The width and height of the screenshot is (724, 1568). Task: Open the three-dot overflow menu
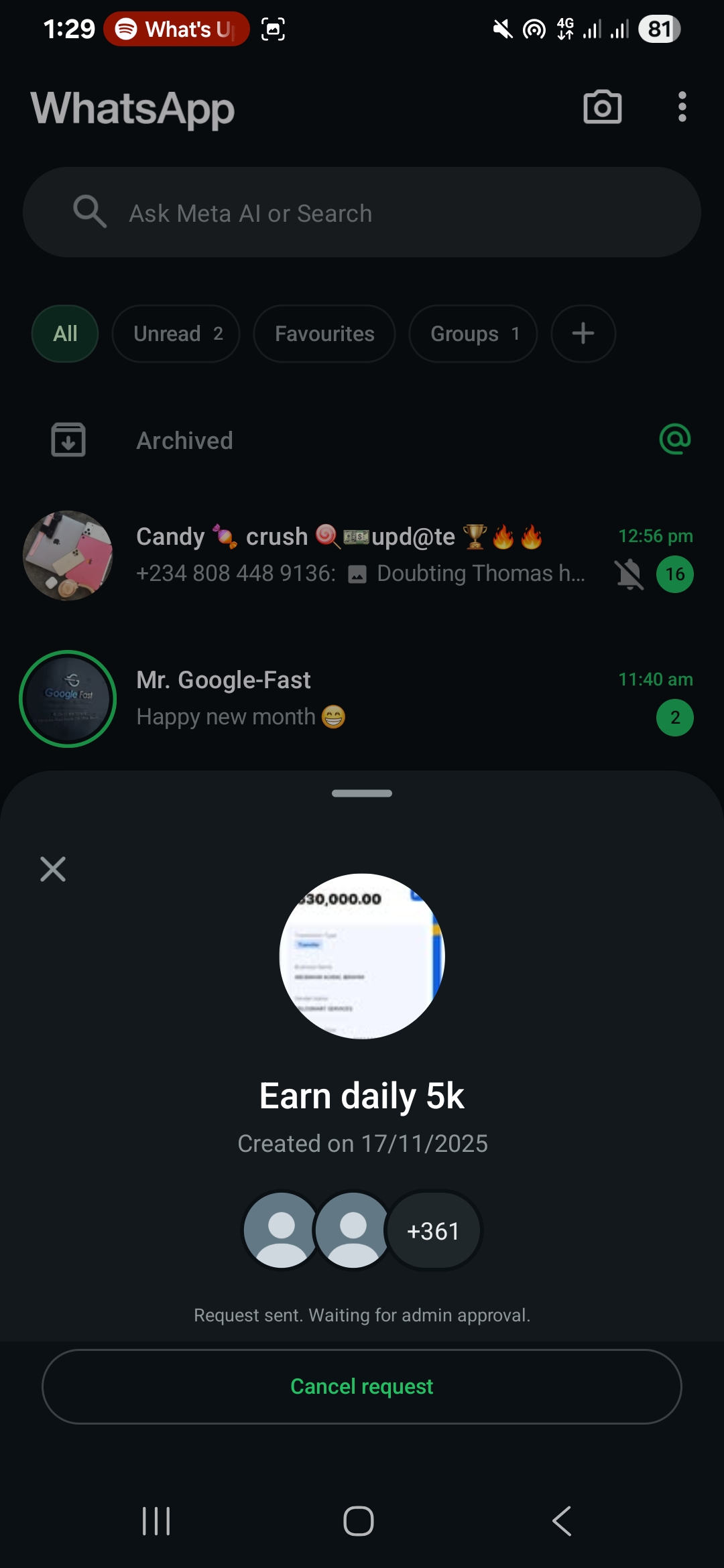click(x=682, y=107)
